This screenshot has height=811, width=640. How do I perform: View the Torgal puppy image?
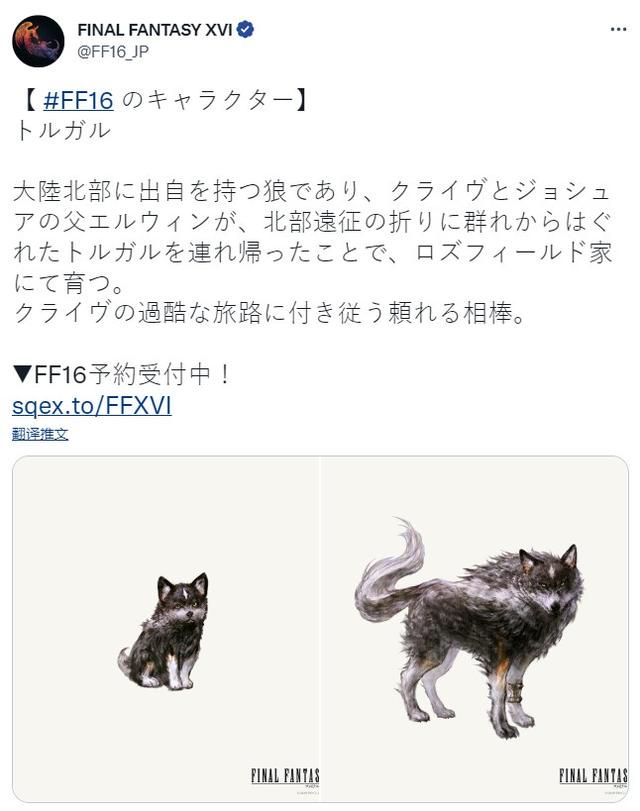(166, 628)
